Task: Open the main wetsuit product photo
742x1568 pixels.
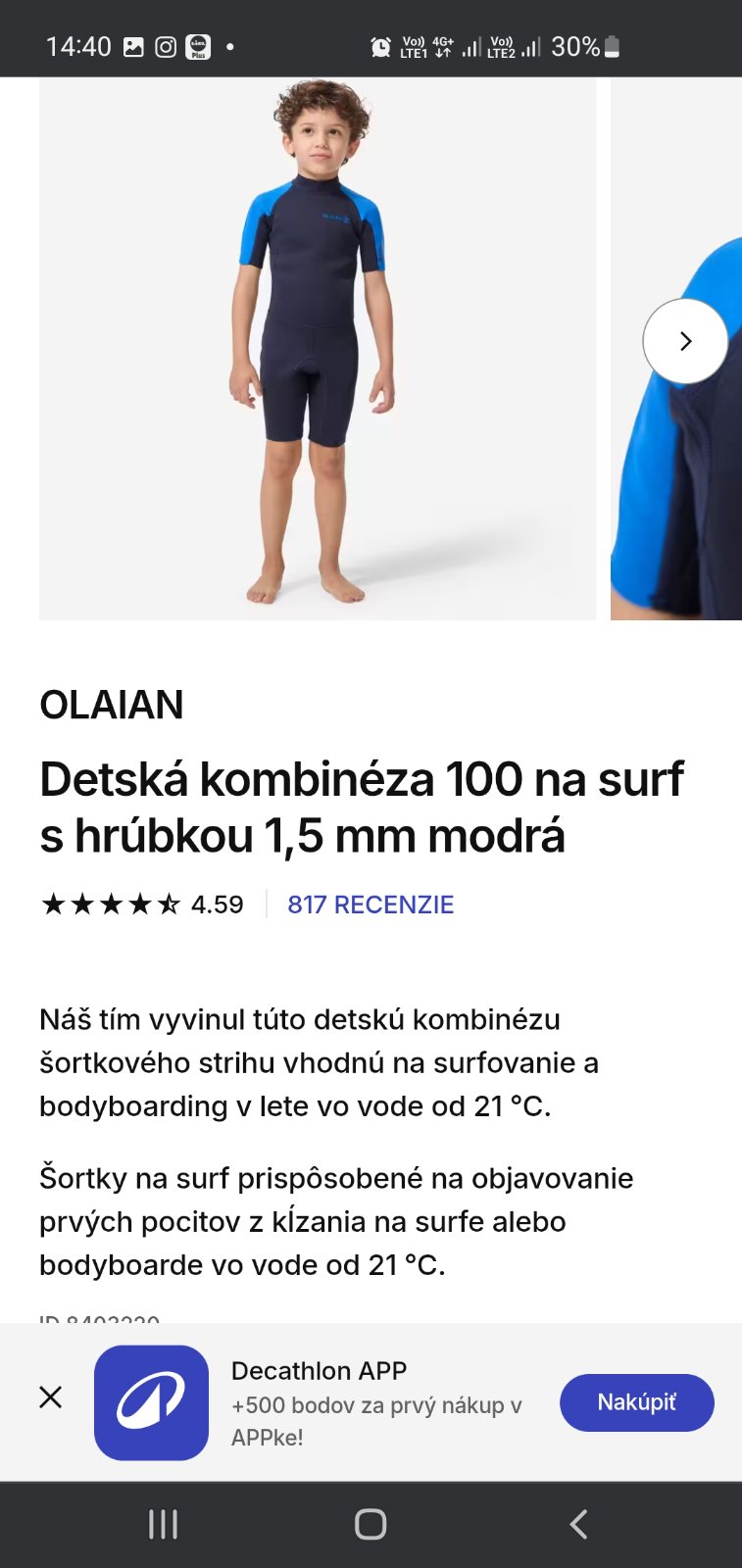Action: [317, 348]
